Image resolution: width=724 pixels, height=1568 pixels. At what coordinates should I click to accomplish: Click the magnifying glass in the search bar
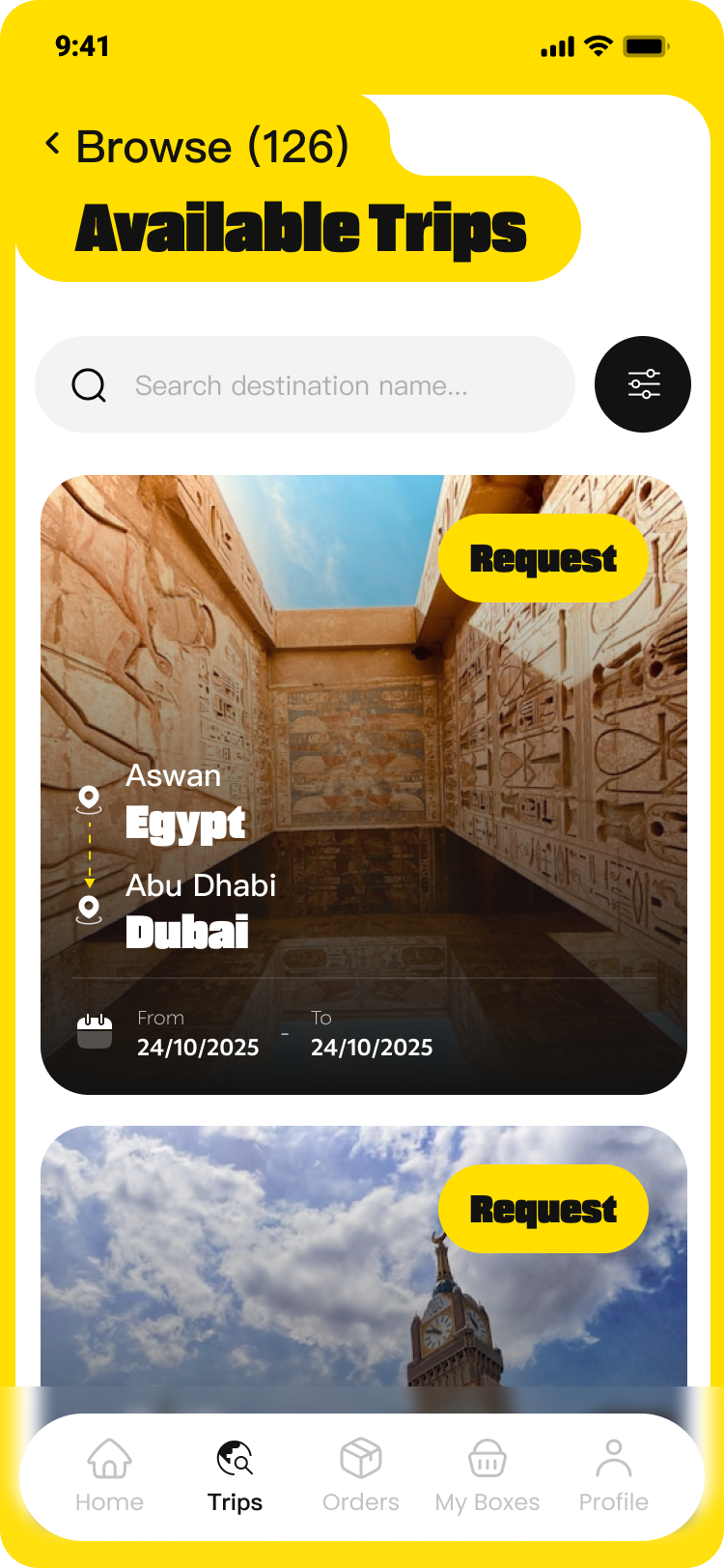pyautogui.click(x=88, y=384)
